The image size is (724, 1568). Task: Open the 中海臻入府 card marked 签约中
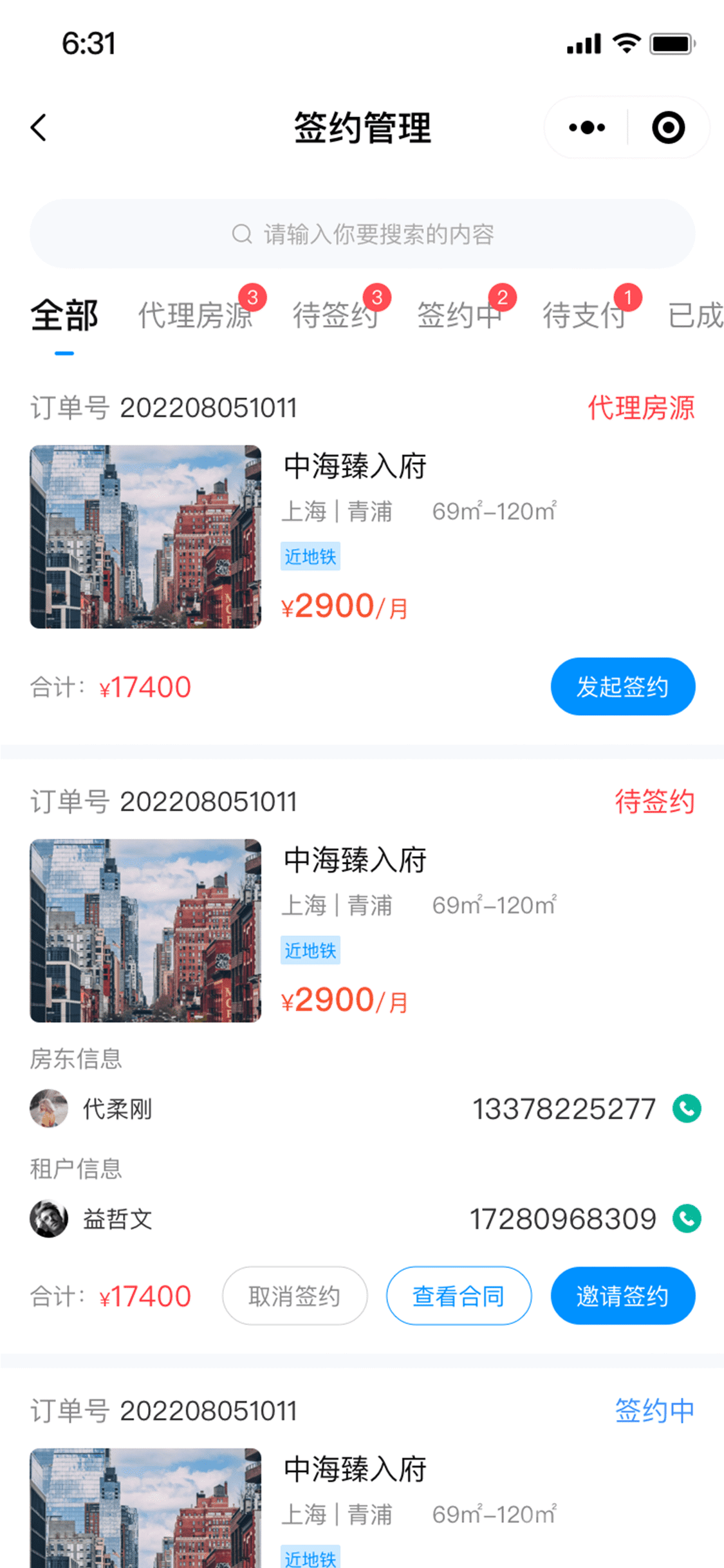pos(362,1507)
